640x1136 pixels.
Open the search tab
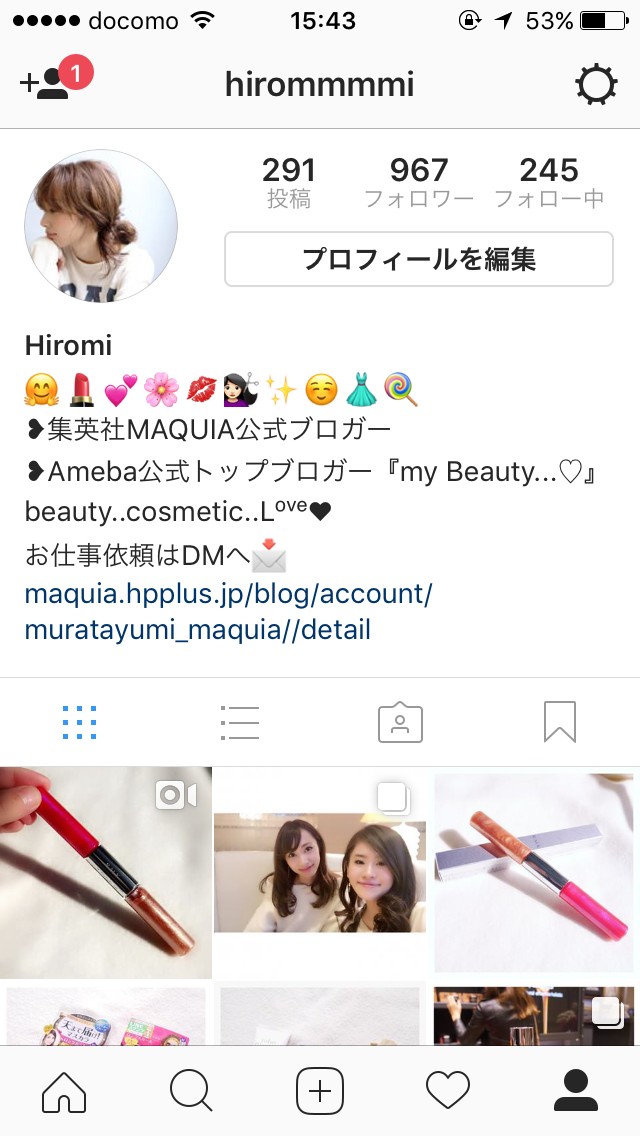click(191, 1091)
